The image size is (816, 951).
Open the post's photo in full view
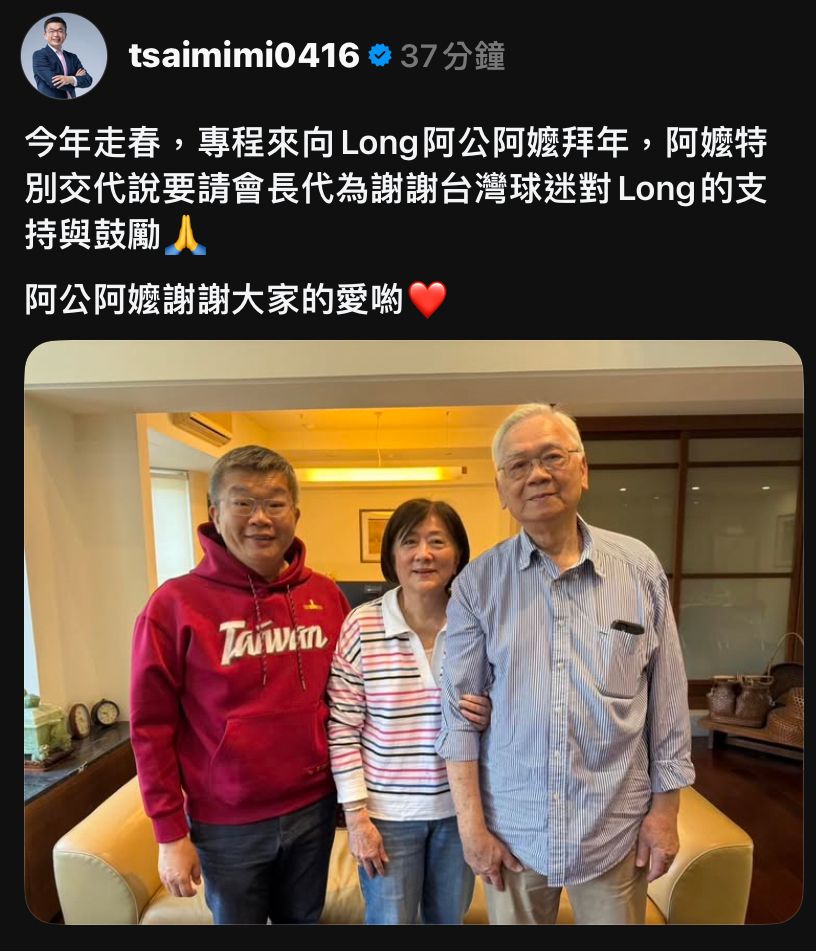click(413, 632)
